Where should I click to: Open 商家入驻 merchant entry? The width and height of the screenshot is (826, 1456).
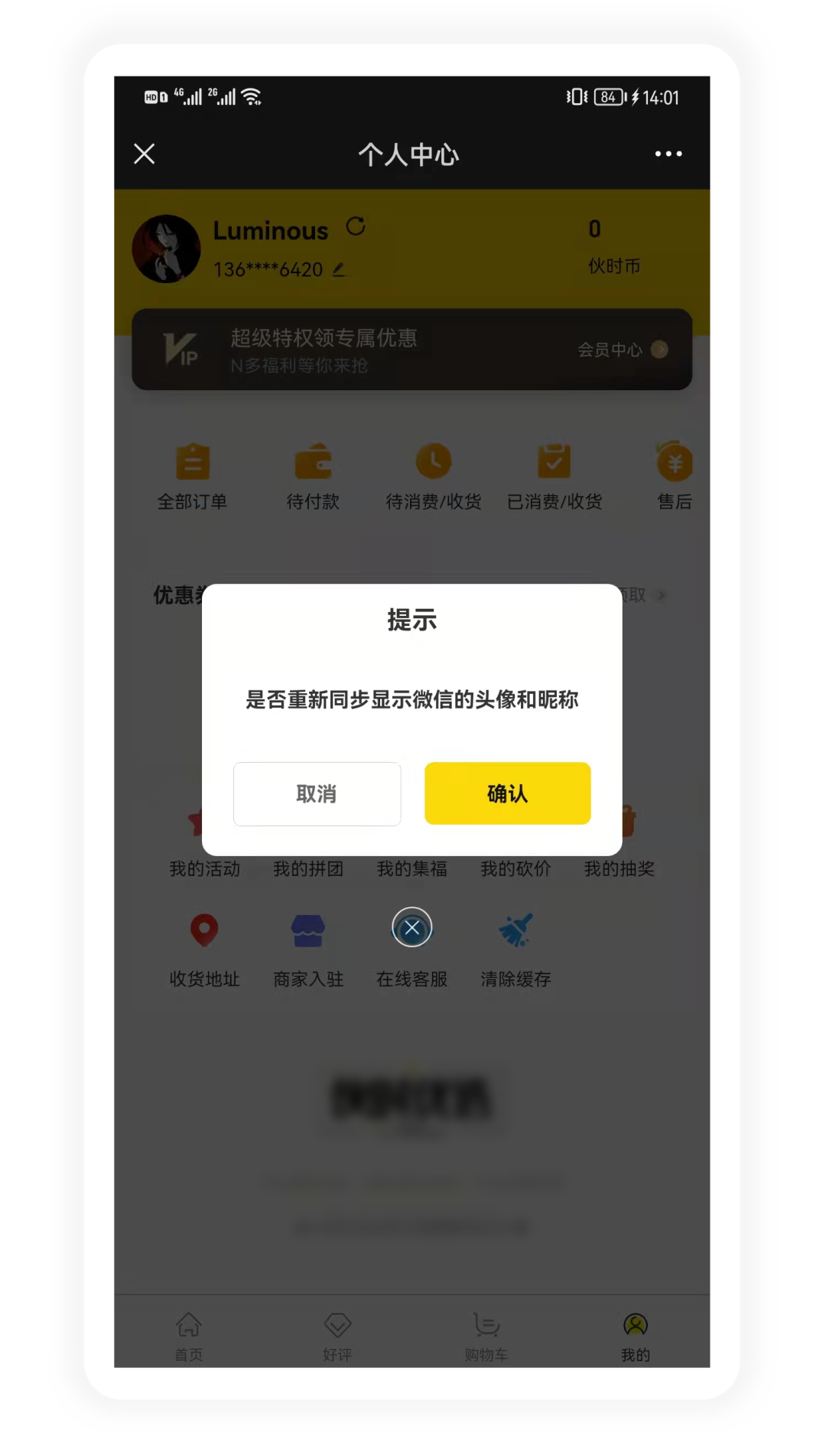pos(307,949)
